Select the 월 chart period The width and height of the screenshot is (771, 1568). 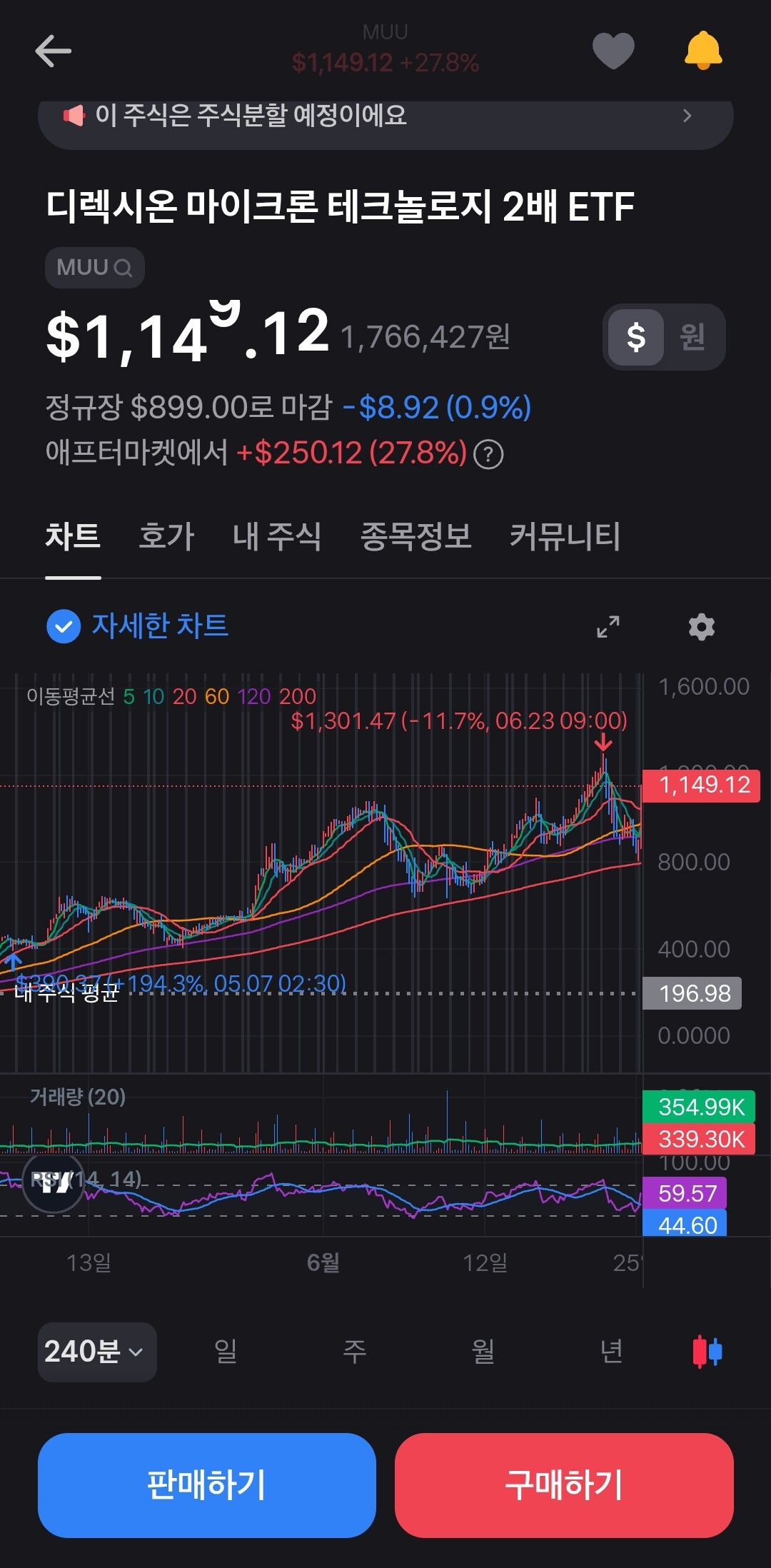[x=483, y=1351]
